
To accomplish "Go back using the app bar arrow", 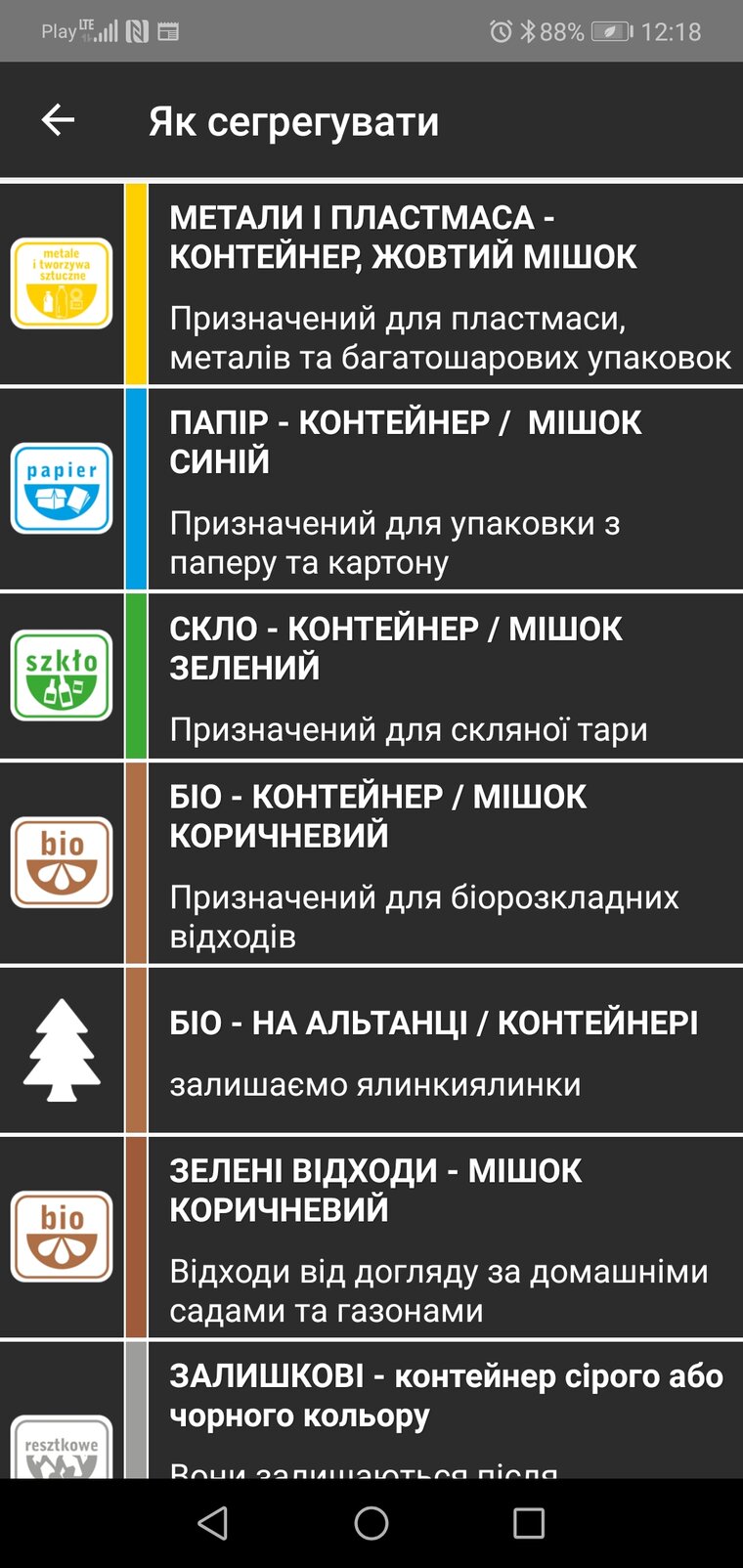I will coord(58,120).
